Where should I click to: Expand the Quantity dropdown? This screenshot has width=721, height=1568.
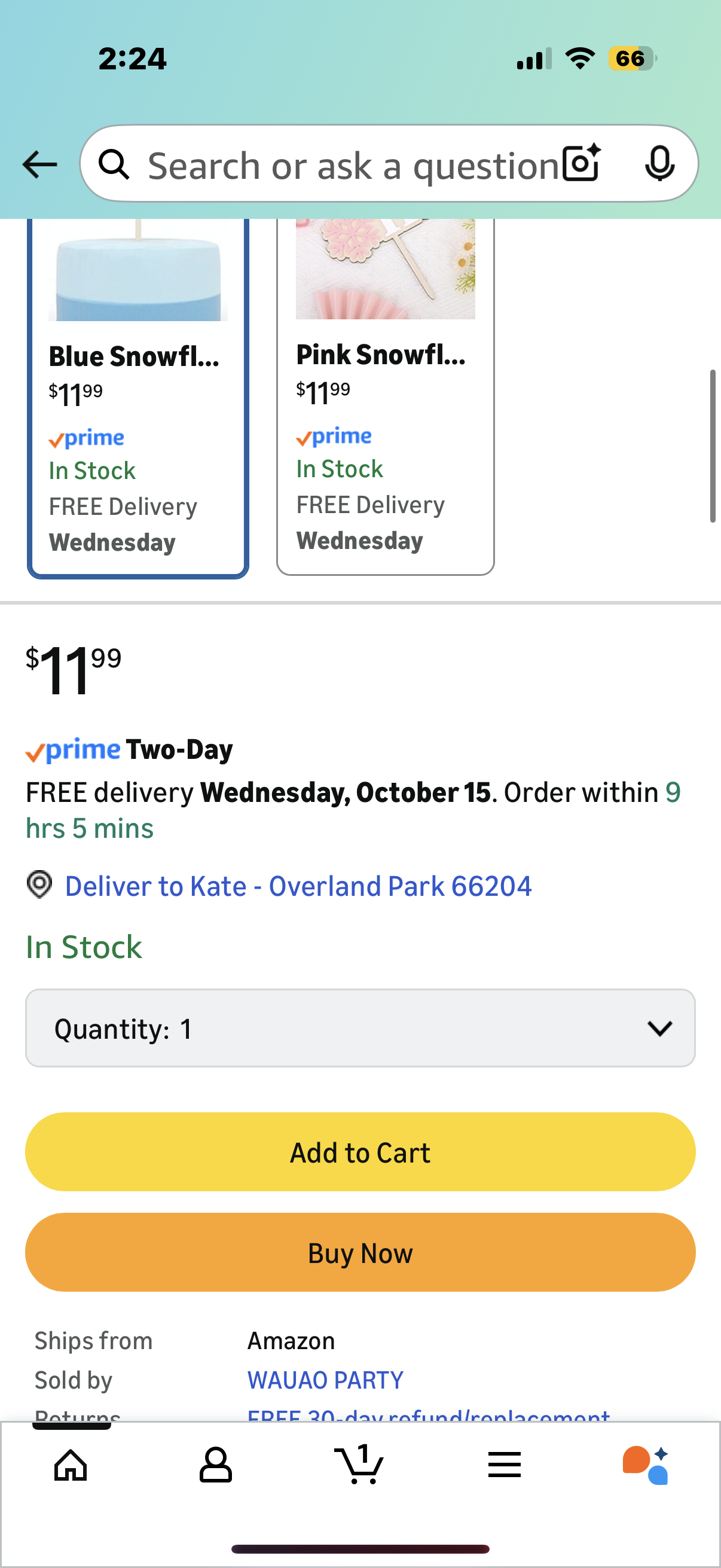(x=360, y=1029)
